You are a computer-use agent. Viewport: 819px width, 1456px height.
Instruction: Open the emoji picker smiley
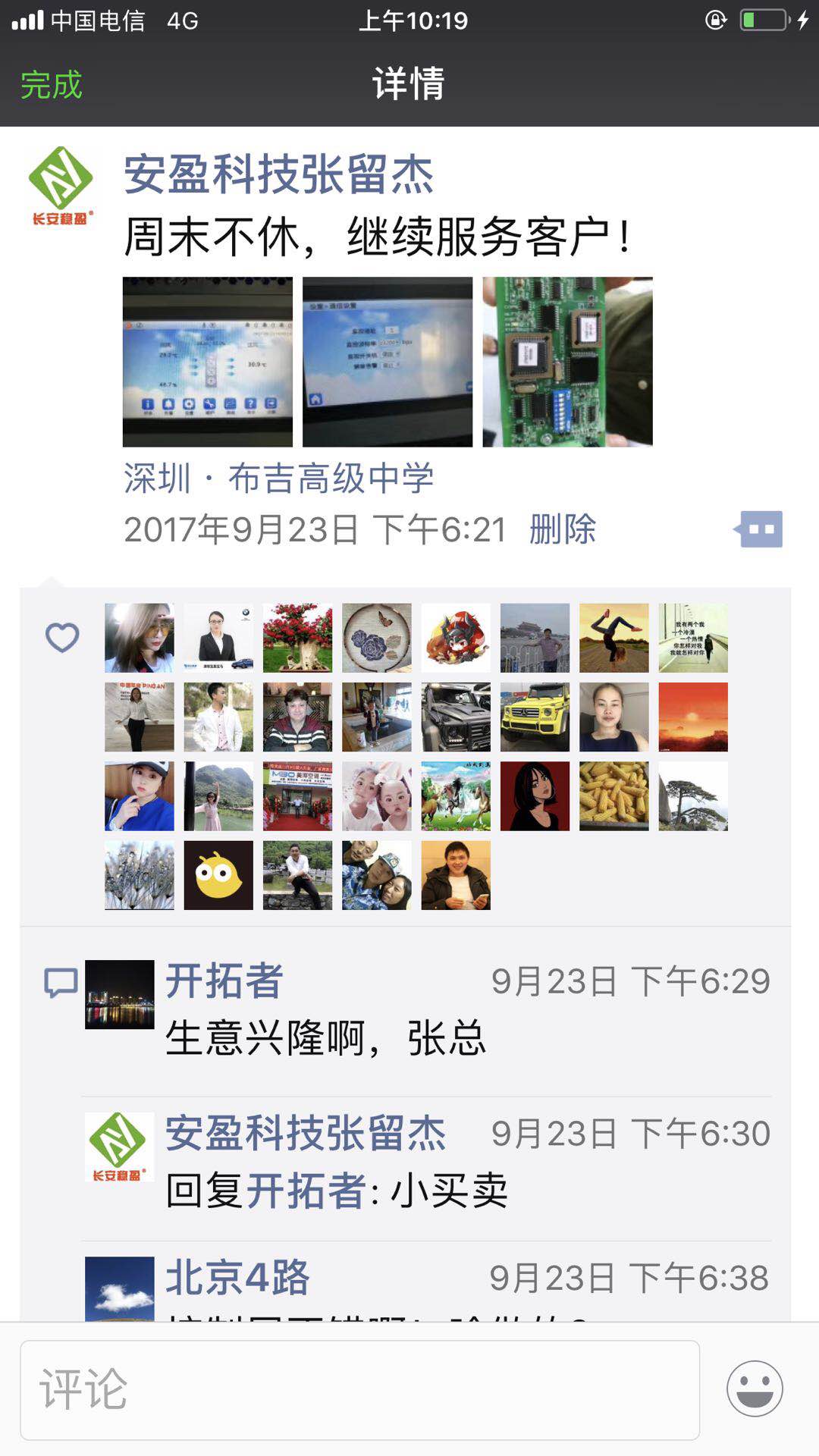755,1389
